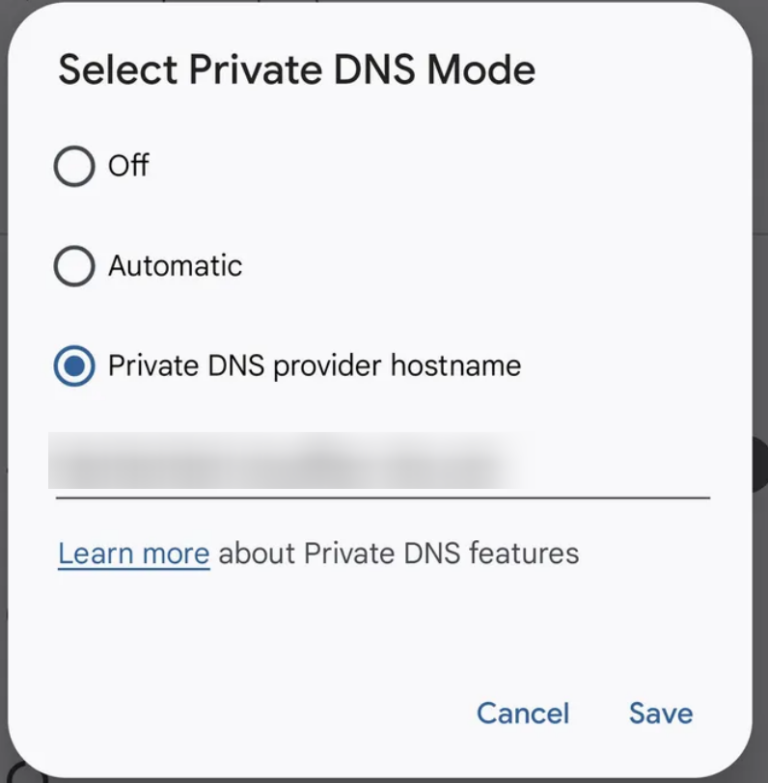The height and width of the screenshot is (783, 768).
Task: Click the Off option label text
Action: 128,166
